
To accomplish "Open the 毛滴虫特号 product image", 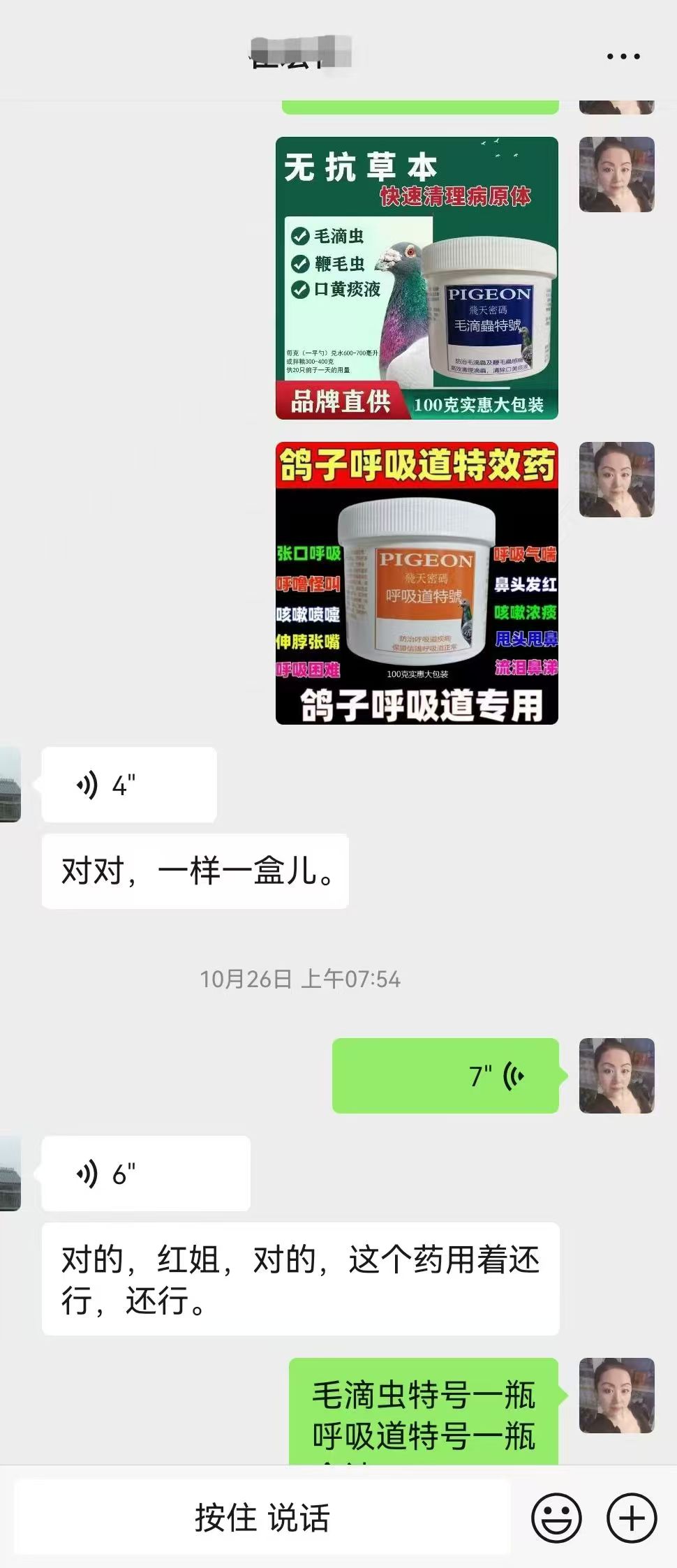I will click(x=417, y=278).
